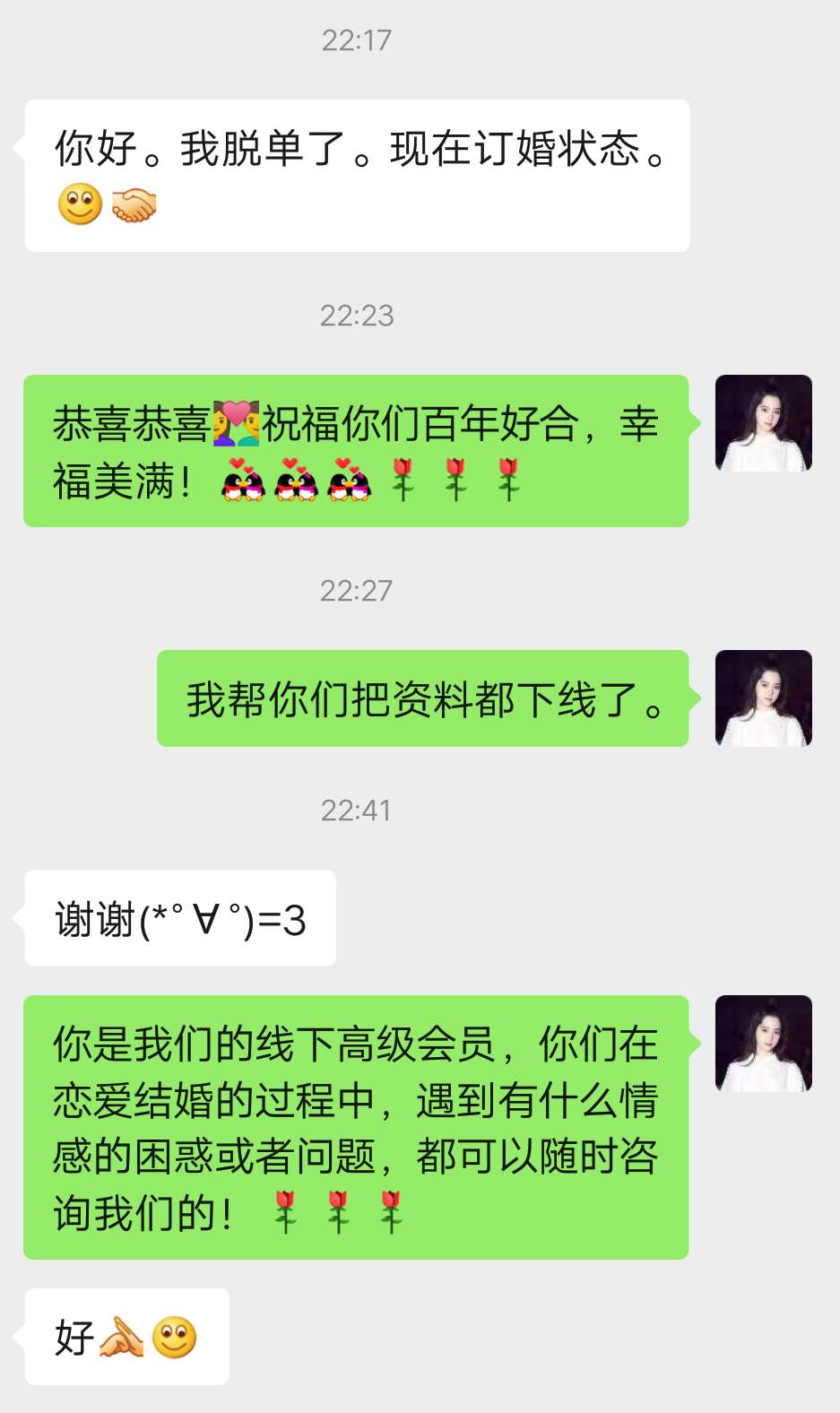Open sender's avatar beside the 恭喜恭喜 message
The width and height of the screenshot is (840, 1413).
(x=763, y=423)
